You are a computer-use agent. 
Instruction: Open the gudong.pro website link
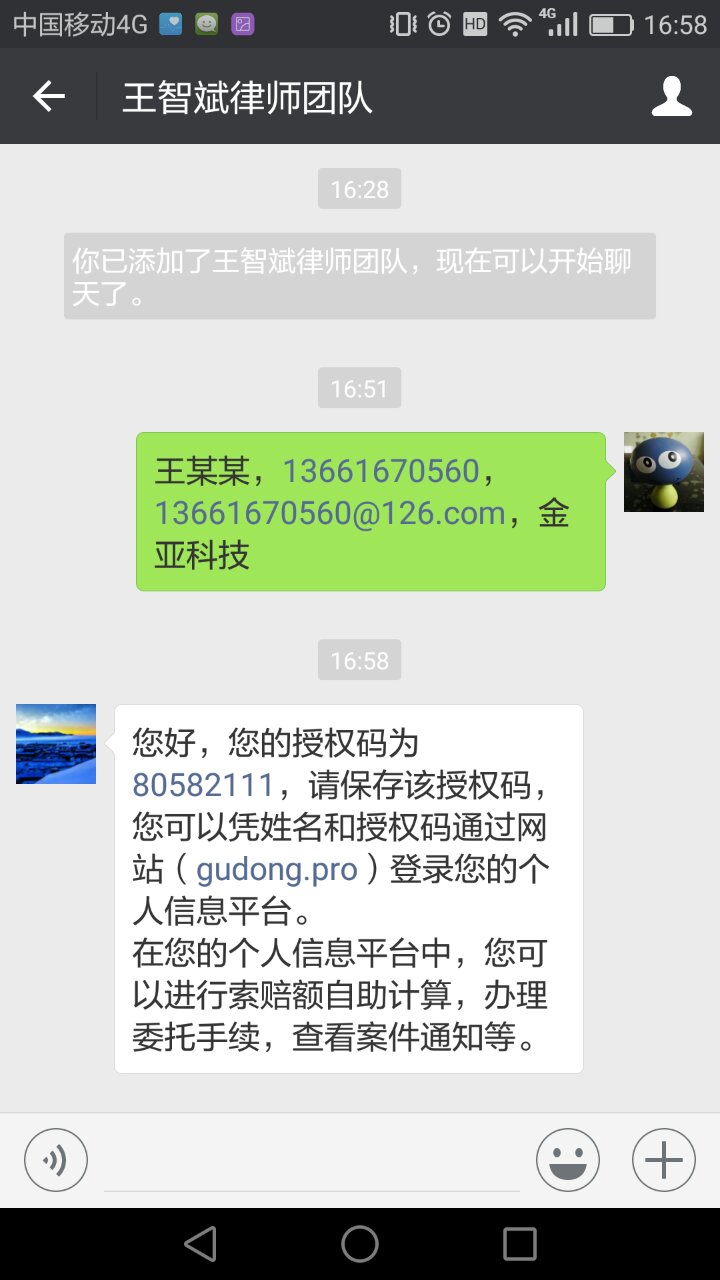(277, 869)
